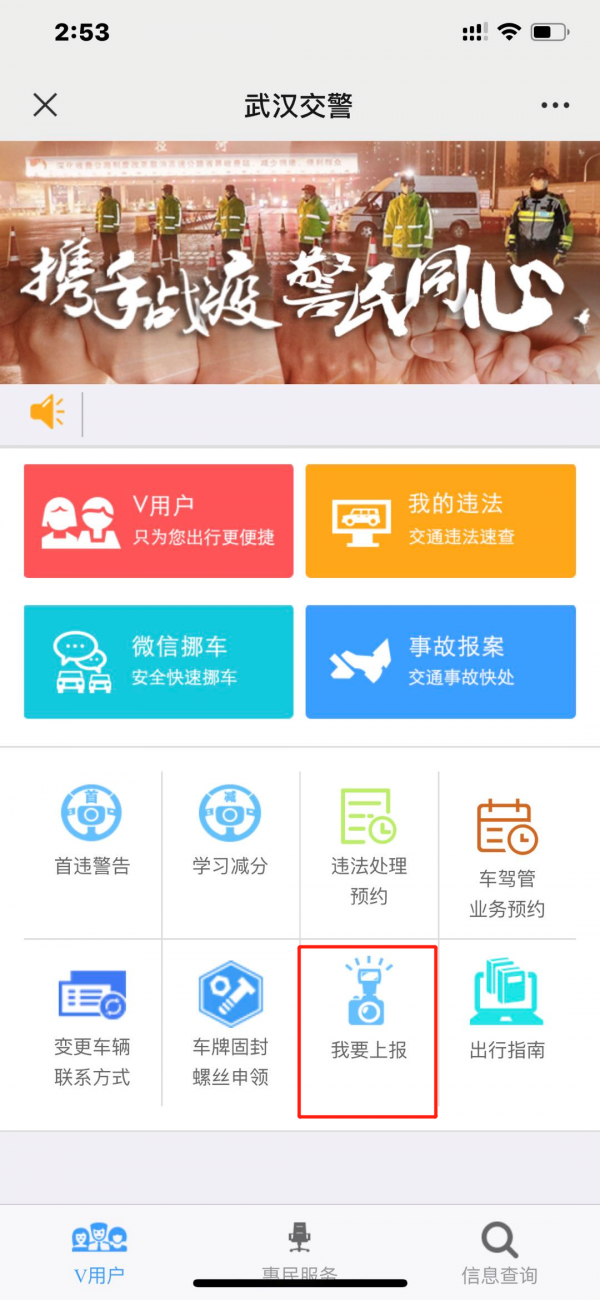Open the three-dot overflow menu
Viewport: 600px width, 1300px height.
[554, 105]
